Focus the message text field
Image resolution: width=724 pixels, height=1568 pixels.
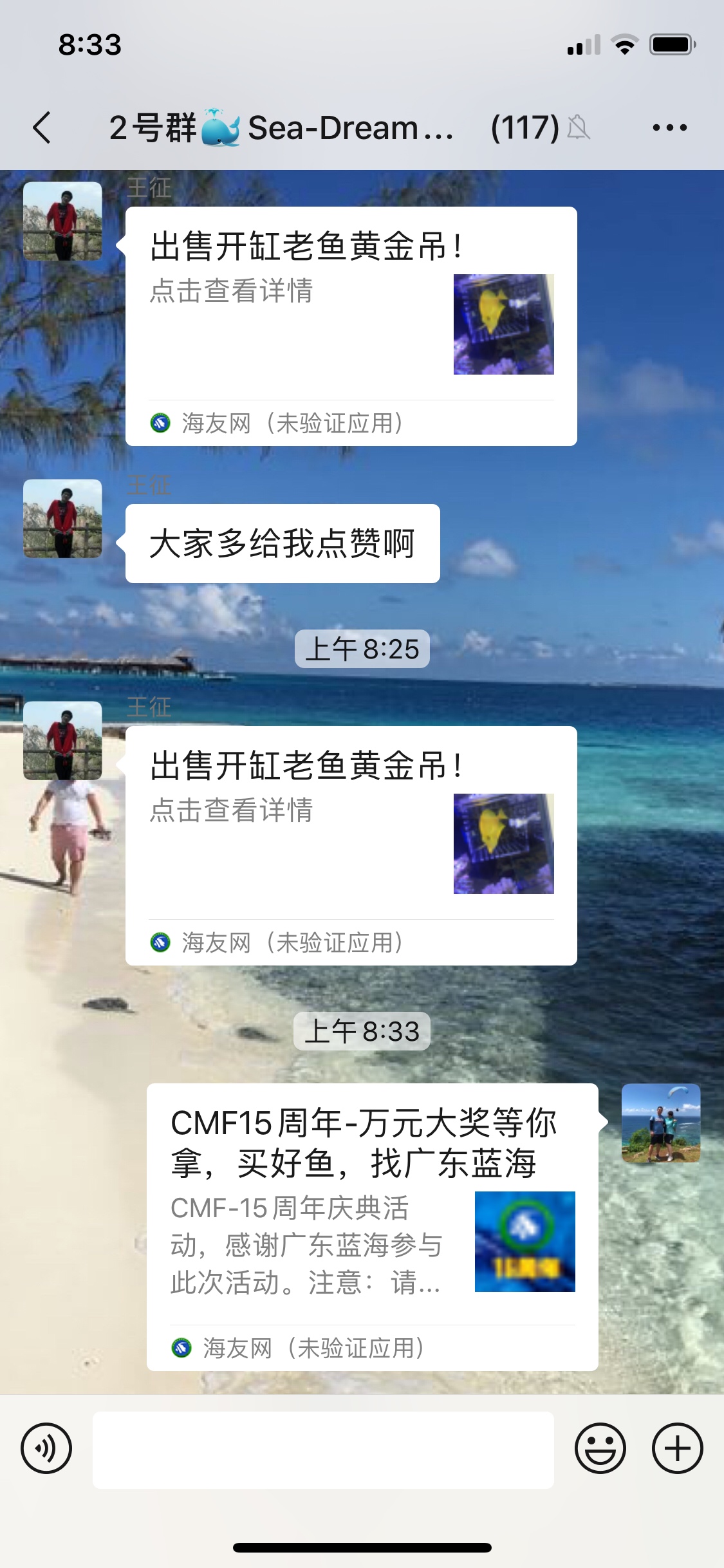[x=323, y=1450]
